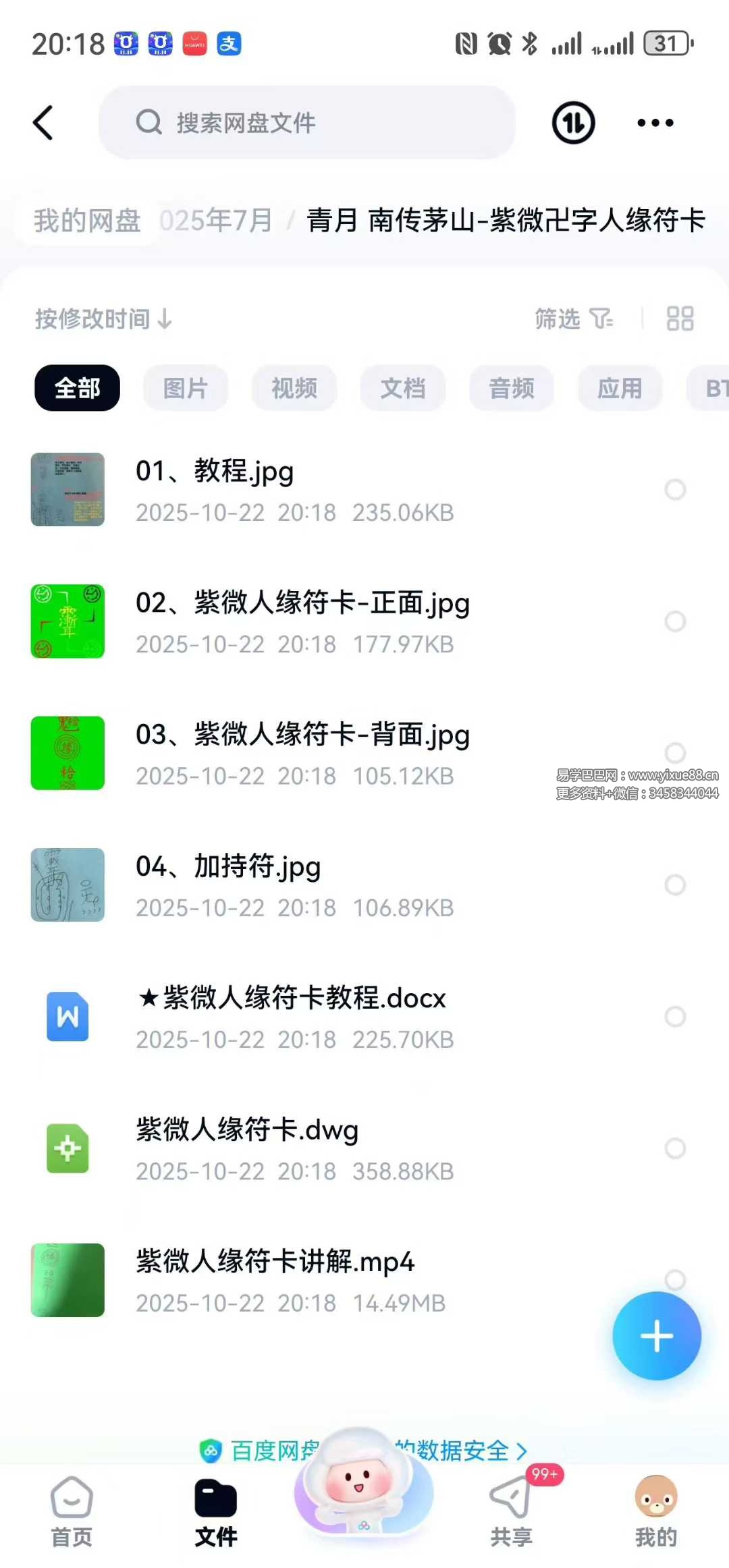Tap the back arrow button
The image size is (729, 1568).
[43, 123]
